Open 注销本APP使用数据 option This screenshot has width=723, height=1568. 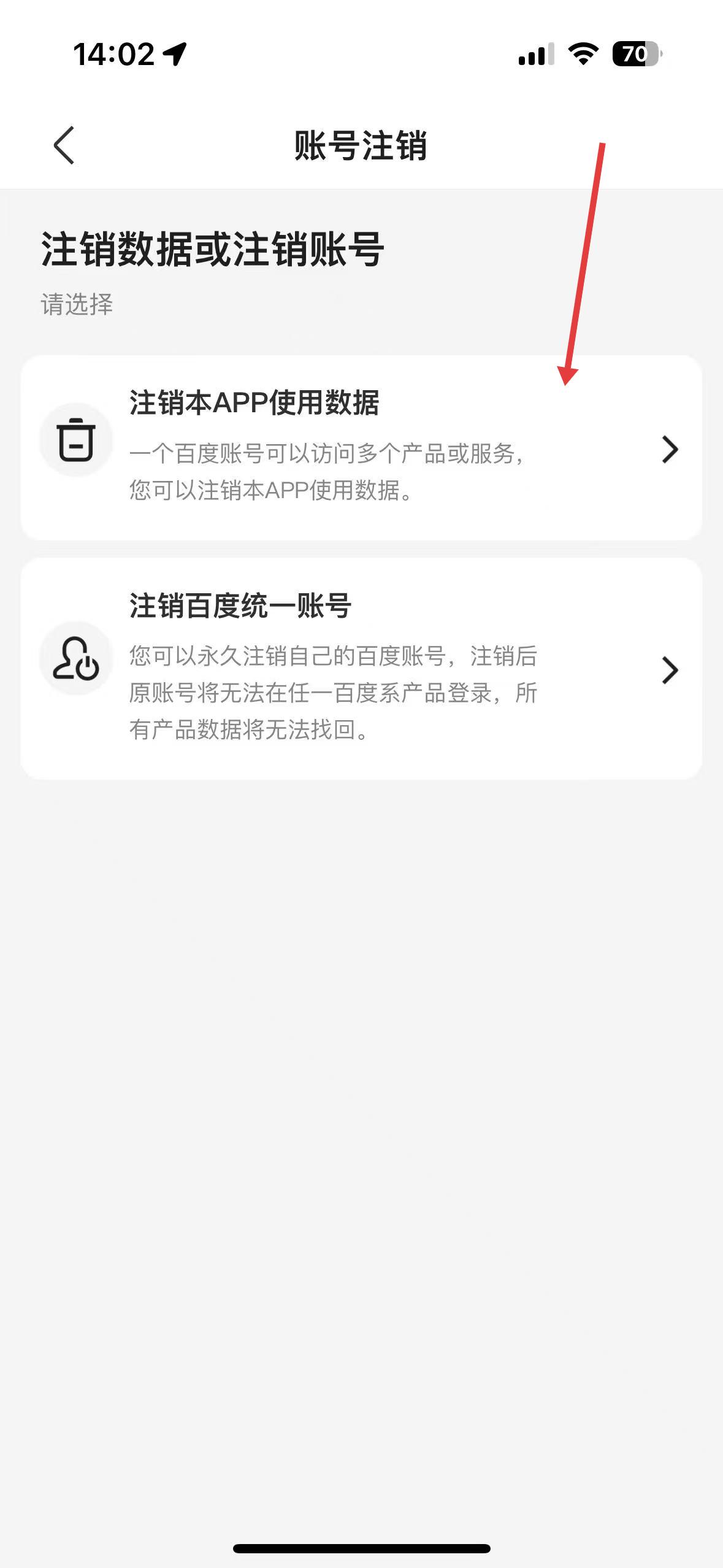[361, 448]
